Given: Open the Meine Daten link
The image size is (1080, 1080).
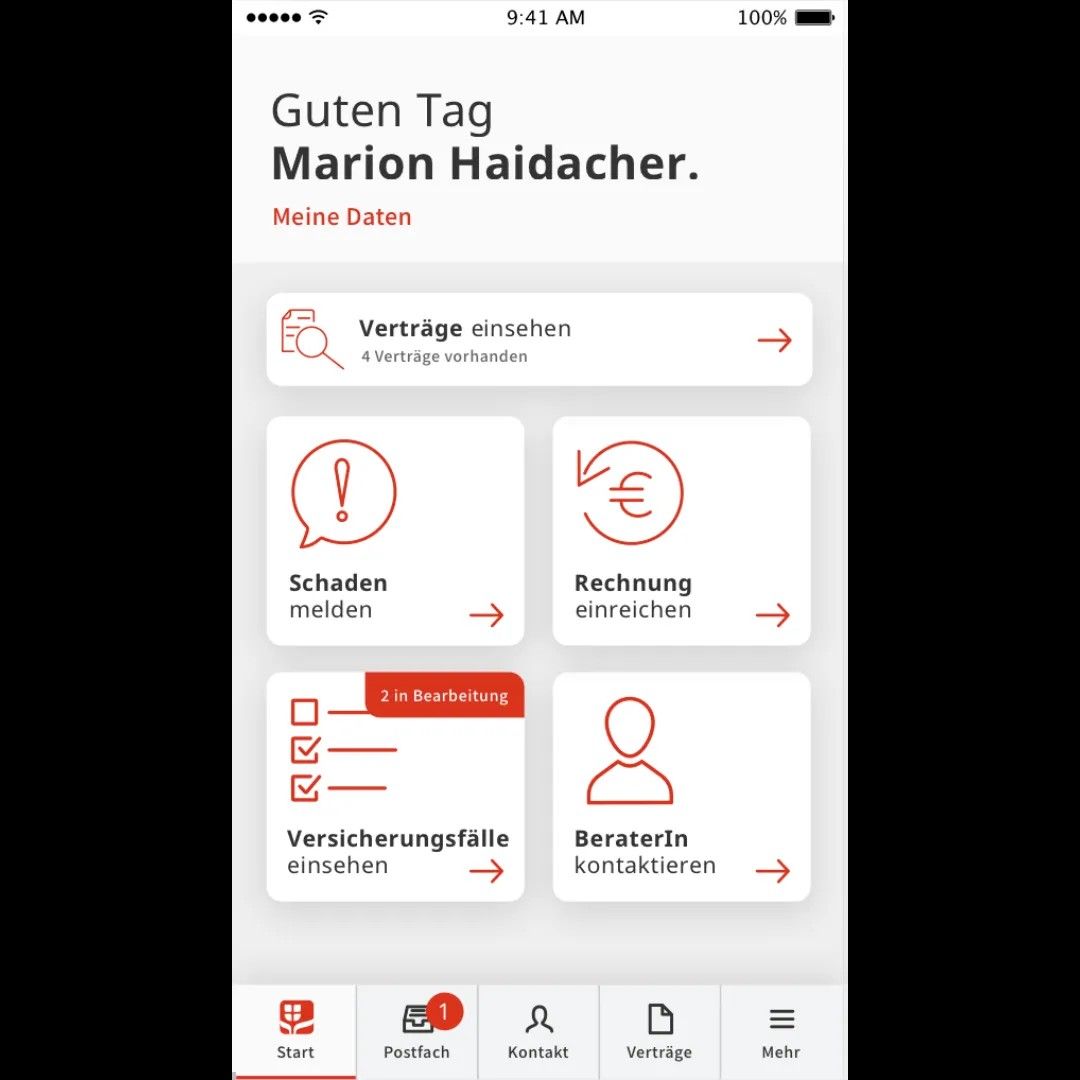Looking at the screenshot, I should (x=341, y=217).
